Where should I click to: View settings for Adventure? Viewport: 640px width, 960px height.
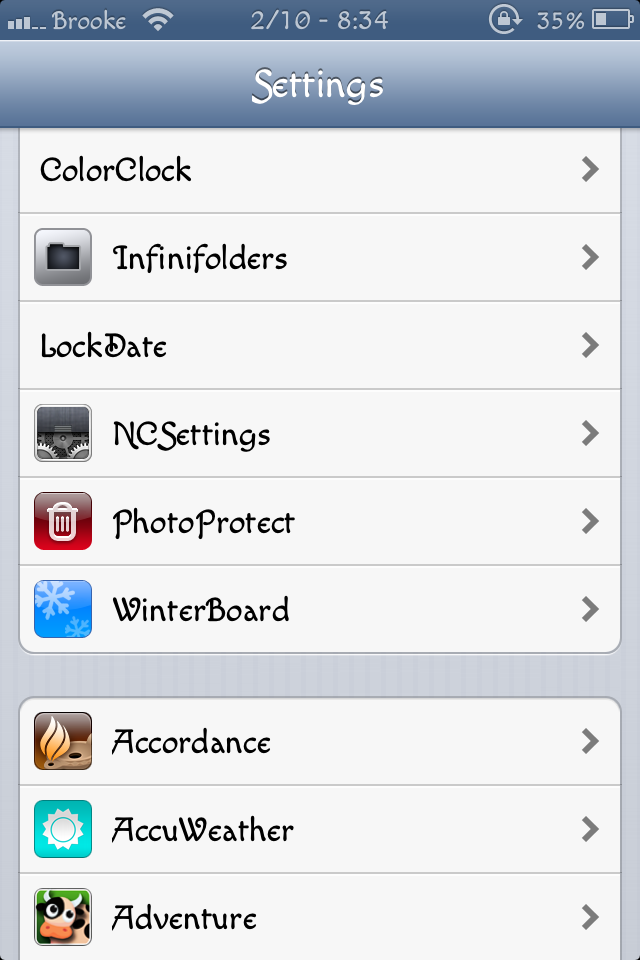click(320, 917)
